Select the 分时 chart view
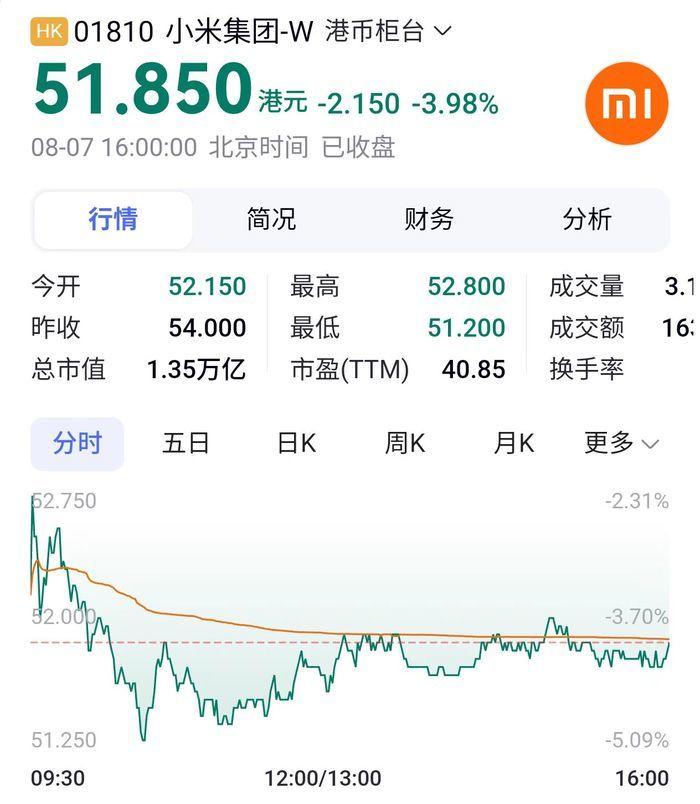The height and width of the screenshot is (804, 700). coord(77,443)
